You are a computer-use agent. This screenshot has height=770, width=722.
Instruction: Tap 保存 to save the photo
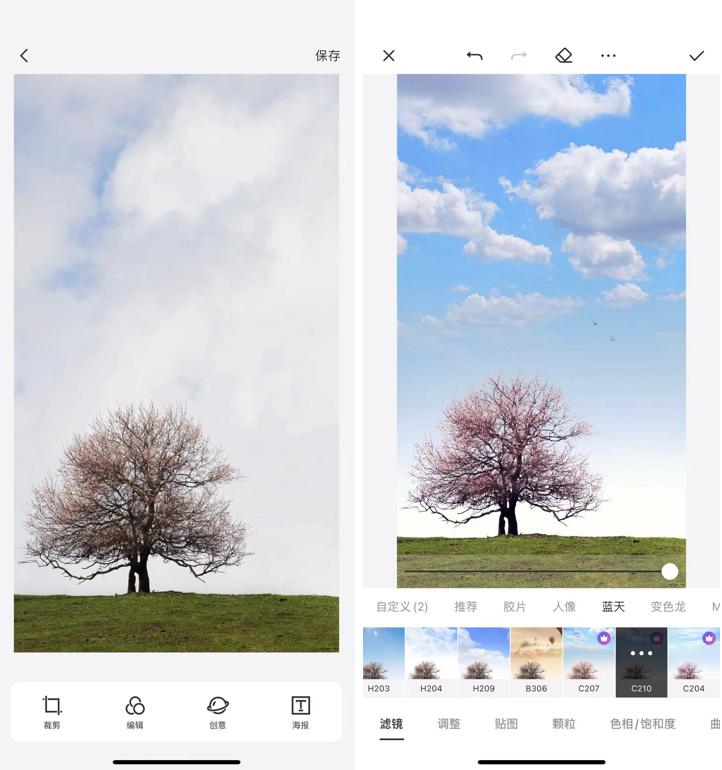(327, 56)
